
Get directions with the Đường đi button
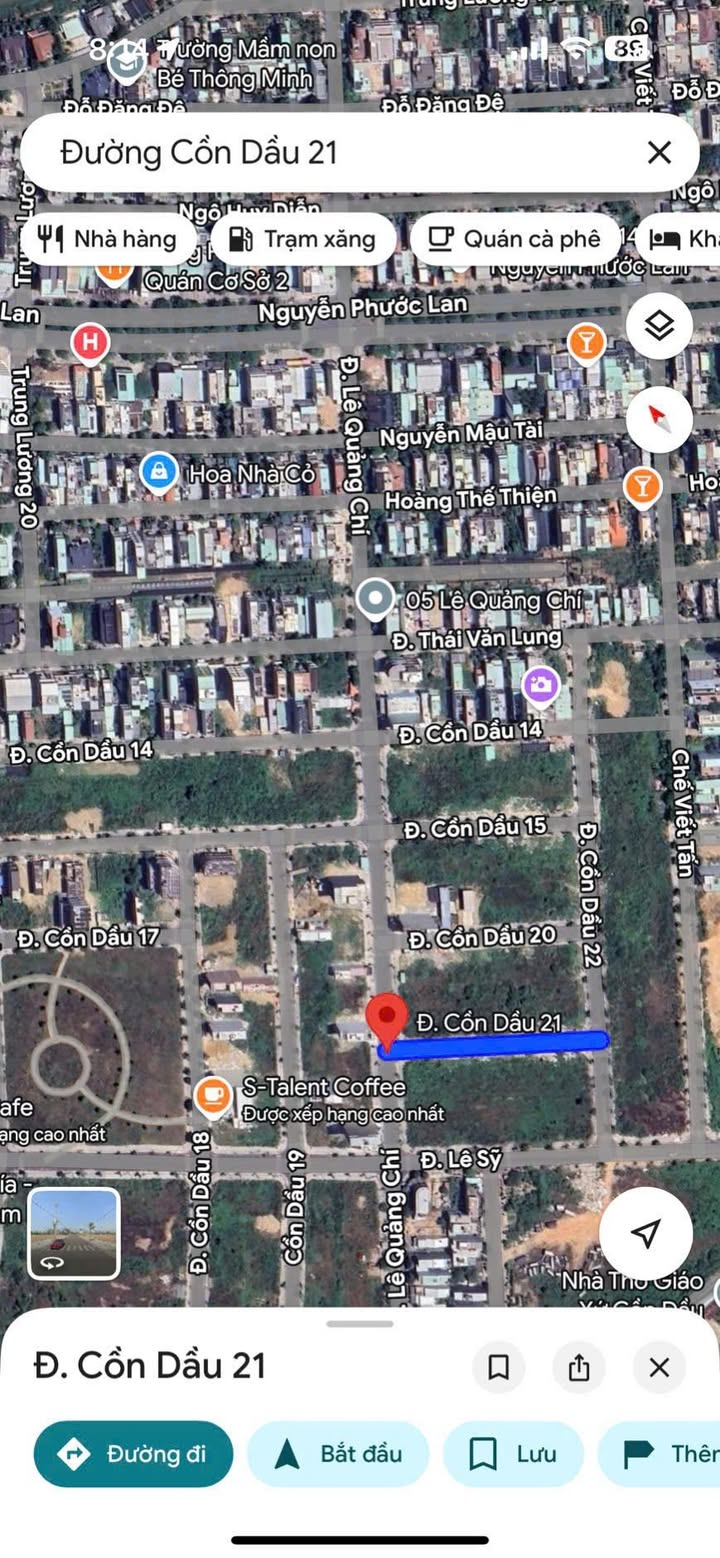coord(133,1454)
